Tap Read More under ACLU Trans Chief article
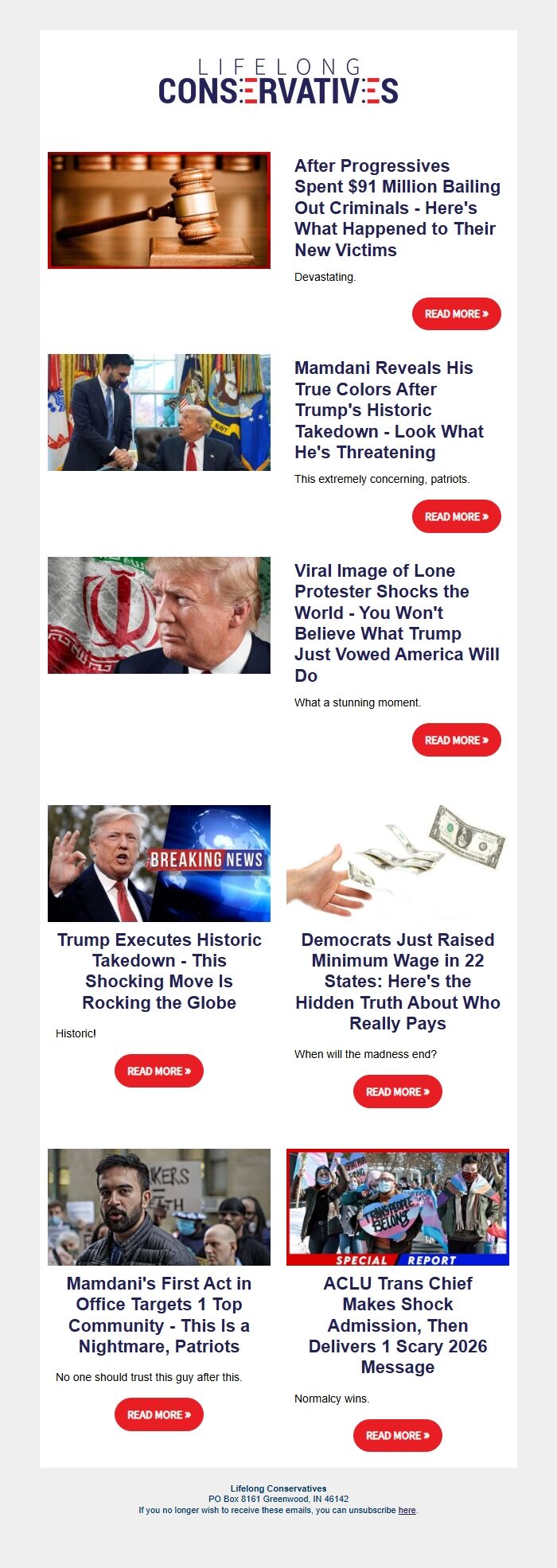 click(x=397, y=1435)
